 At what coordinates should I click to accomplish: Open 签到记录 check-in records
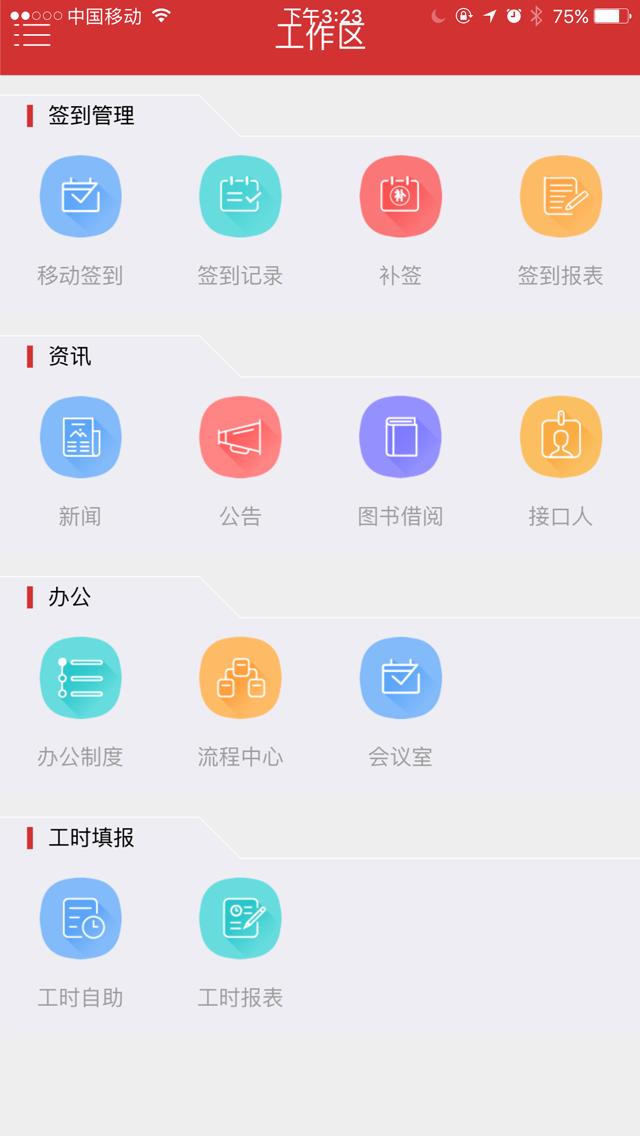(x=240, y=197)
